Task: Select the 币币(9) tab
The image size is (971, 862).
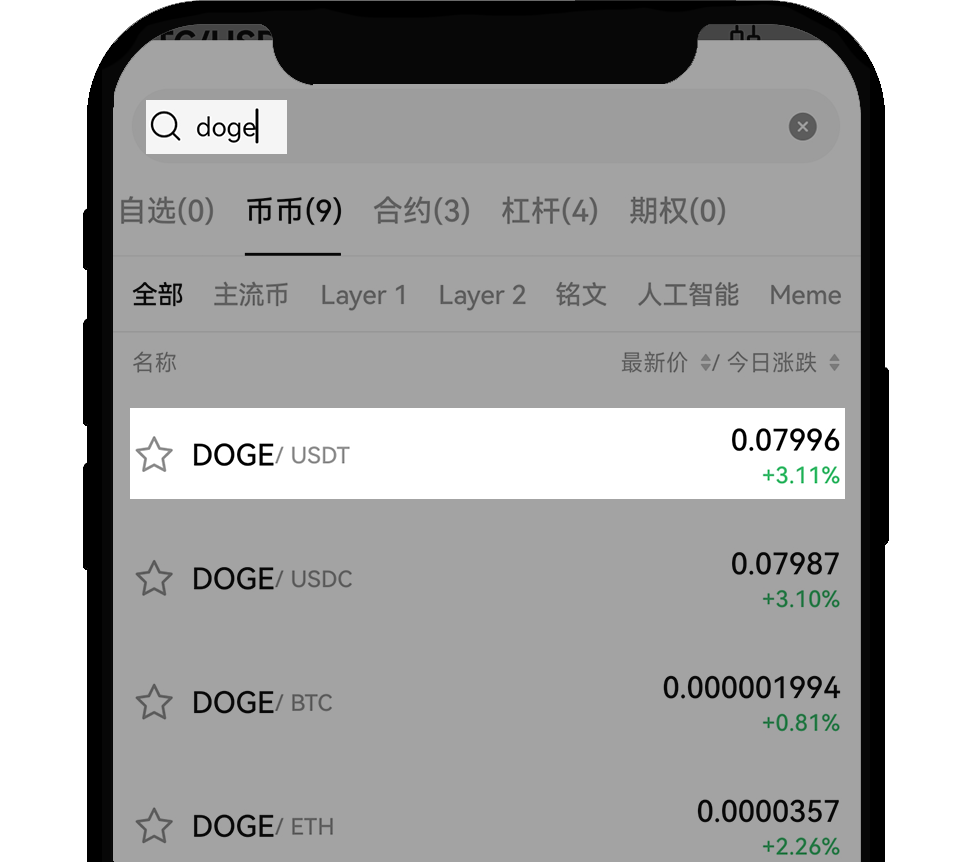Action: (294, 211)
